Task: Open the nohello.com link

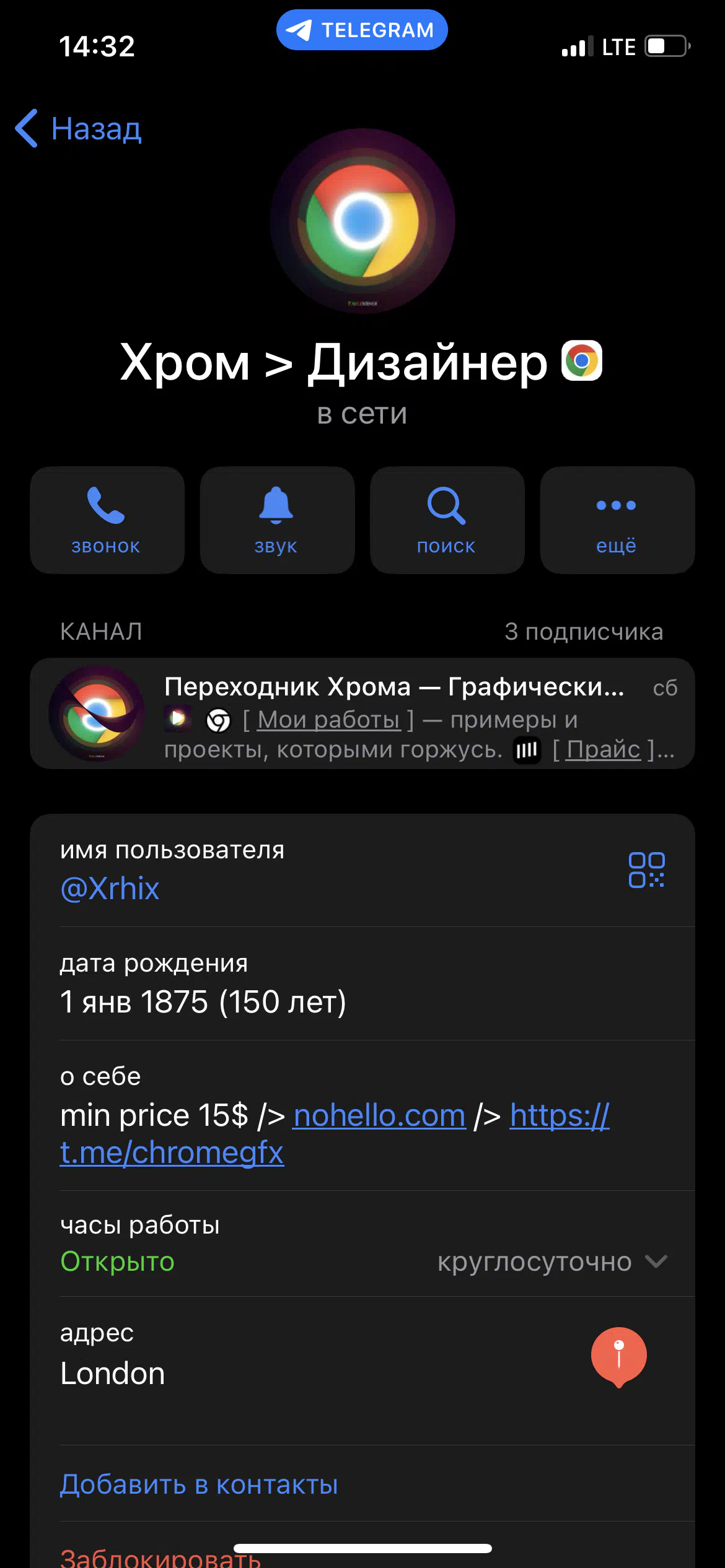Action: pyautogui.click(x=379, y=1115)
